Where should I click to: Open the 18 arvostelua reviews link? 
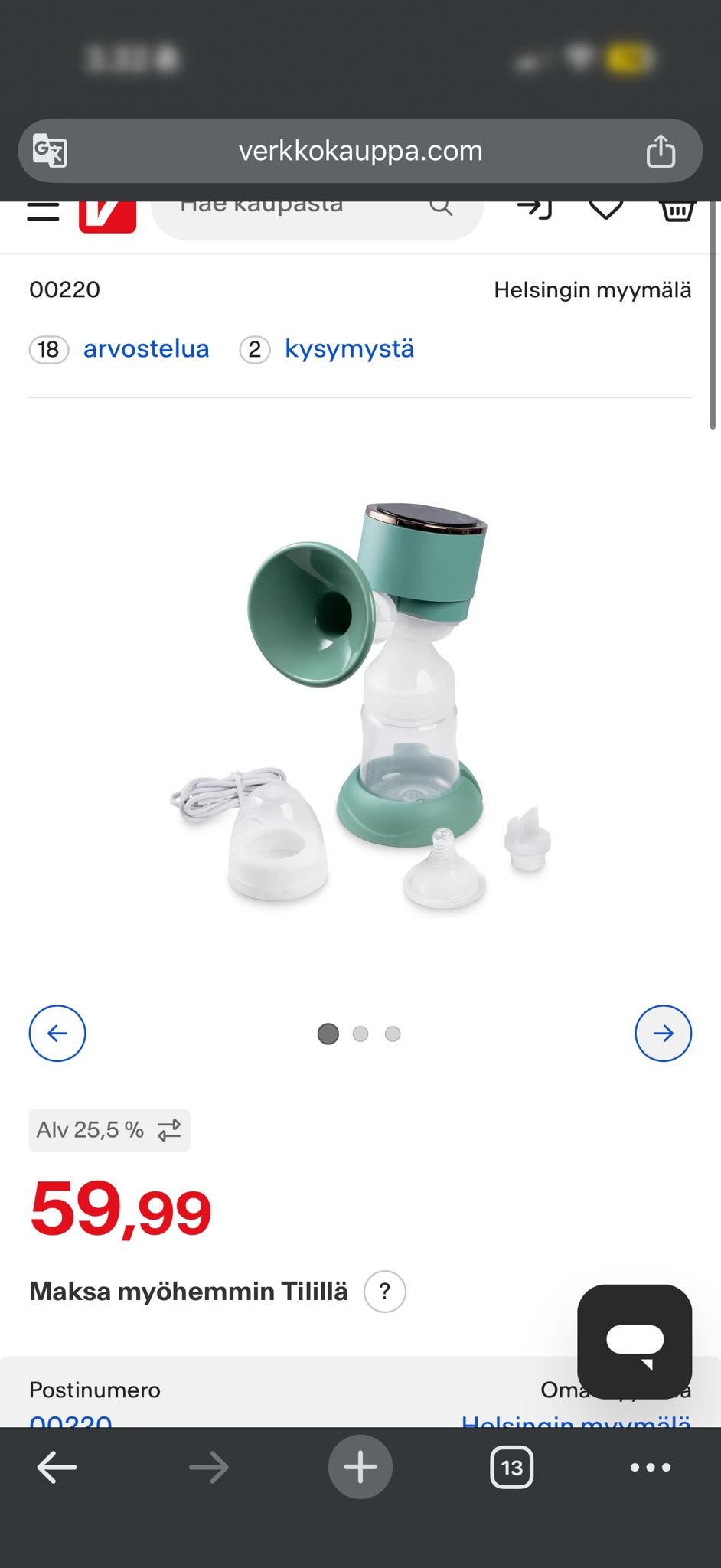point(145,349)
